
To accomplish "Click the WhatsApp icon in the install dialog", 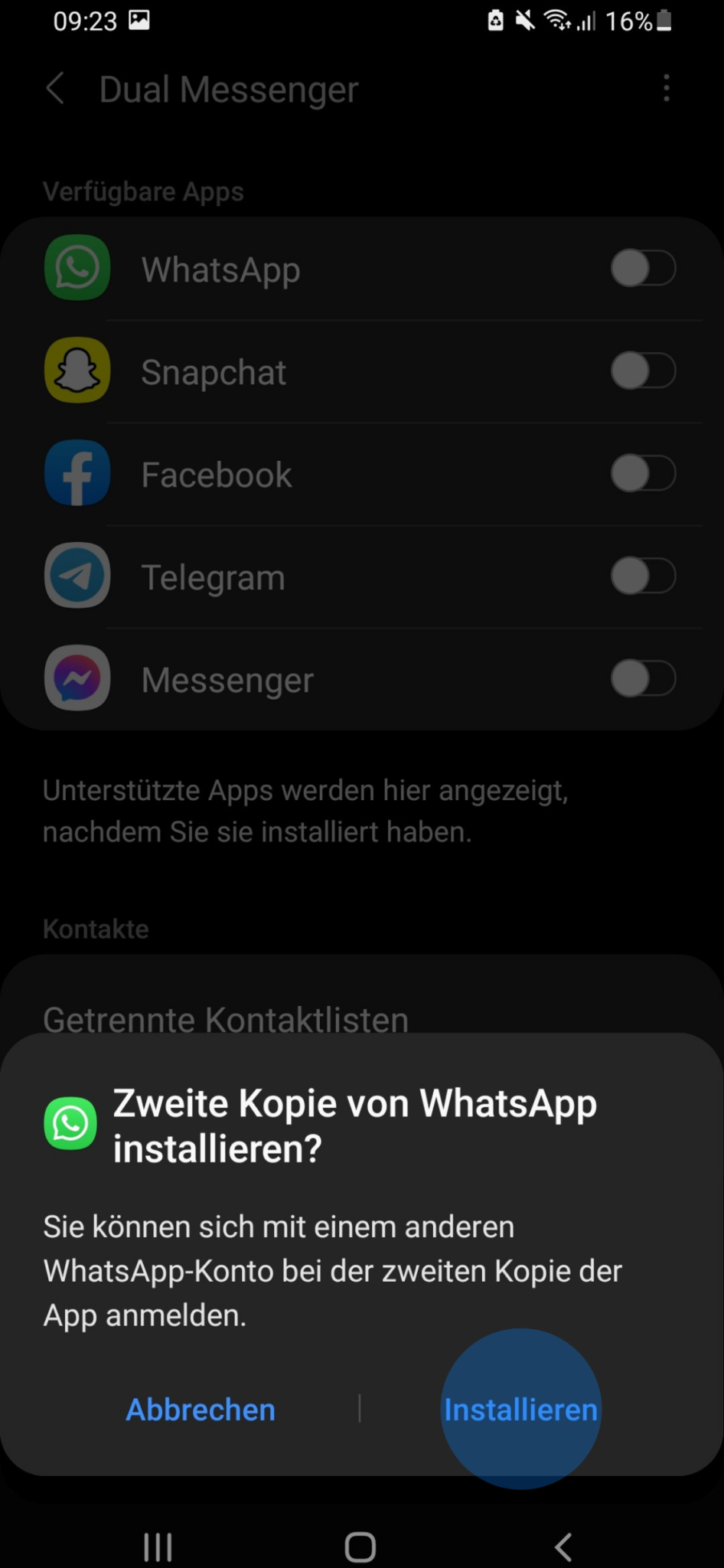I will (x=70, y=1123).
